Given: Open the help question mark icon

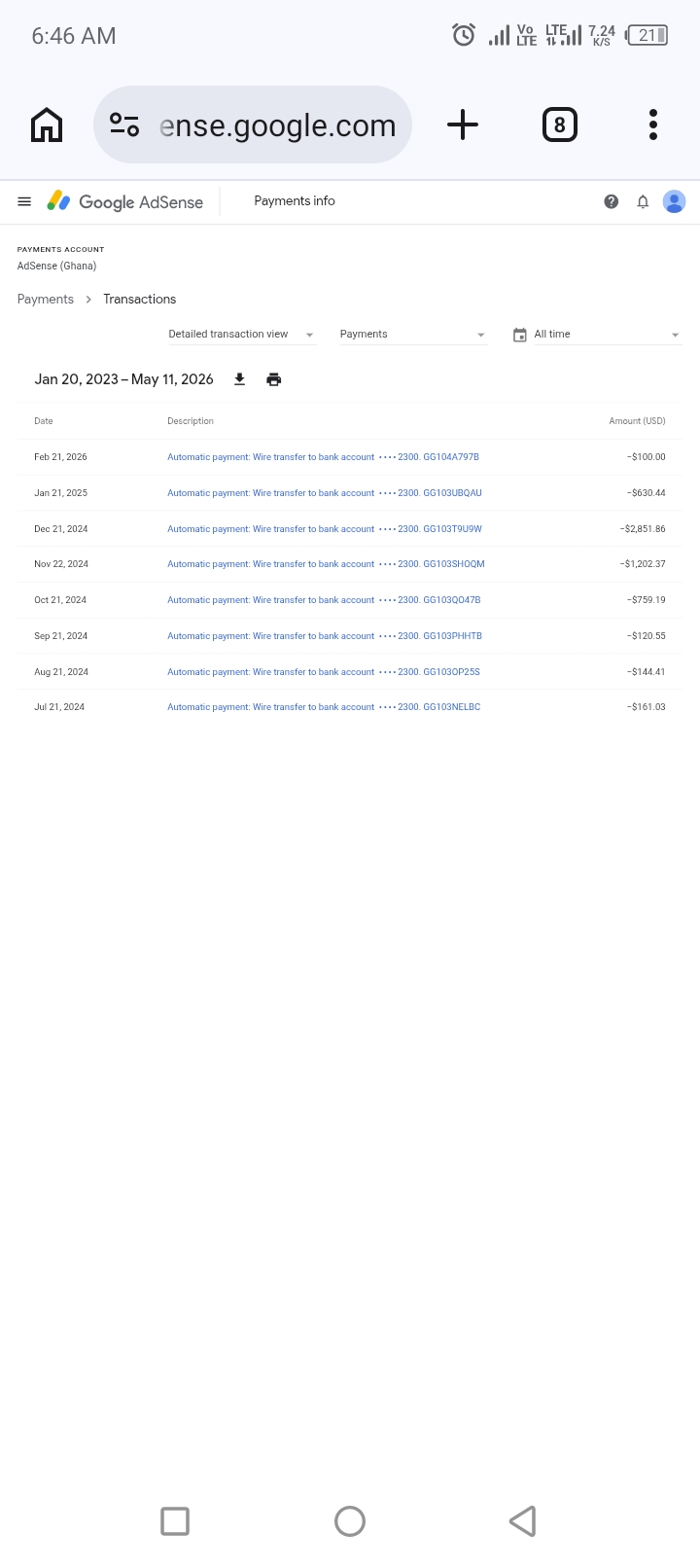Looking at the screenshot, I should pyautogui.click(x=612, y=201).
